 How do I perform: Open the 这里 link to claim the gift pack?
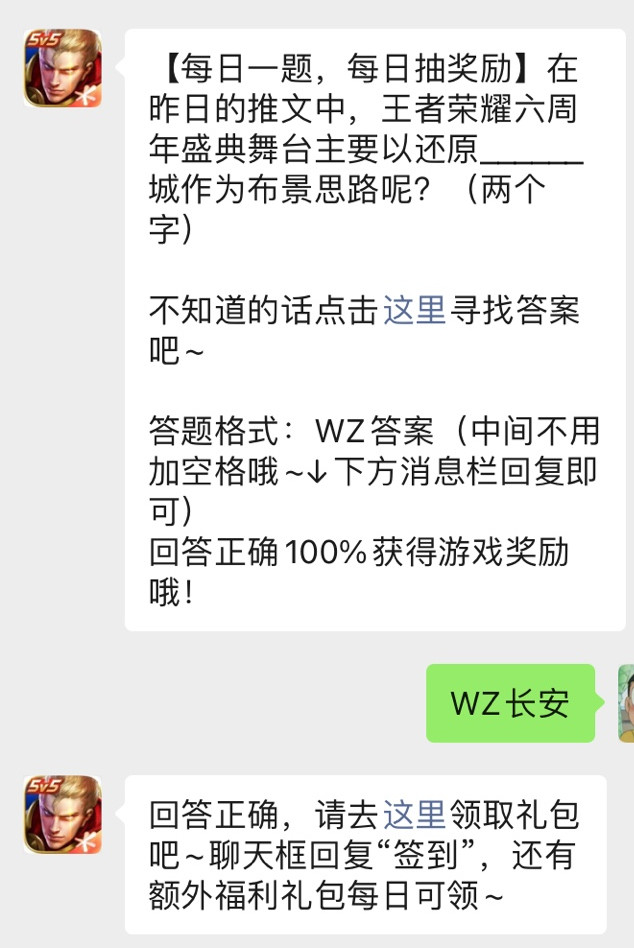414,815
